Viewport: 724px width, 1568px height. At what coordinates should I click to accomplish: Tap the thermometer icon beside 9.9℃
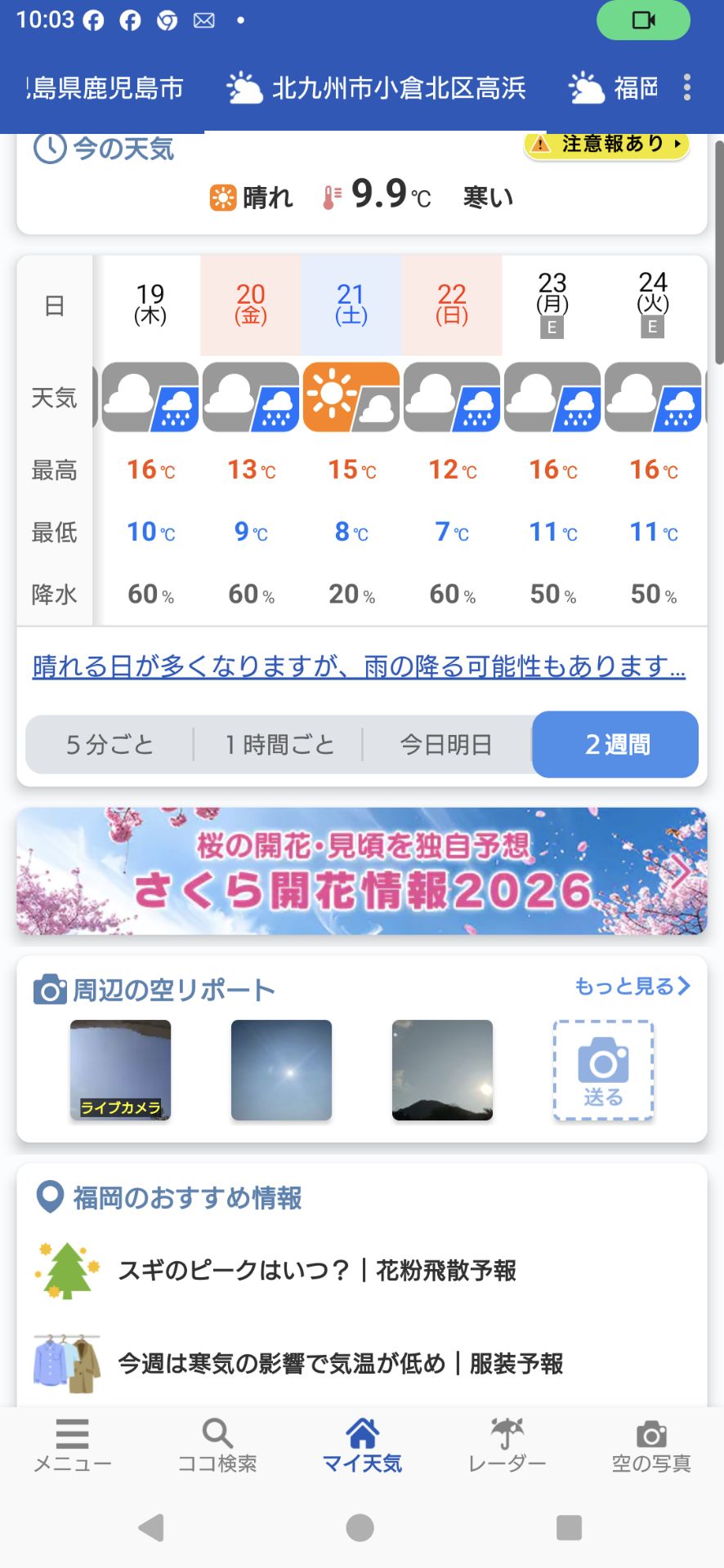pyautogui.click(x=329, y=196)
